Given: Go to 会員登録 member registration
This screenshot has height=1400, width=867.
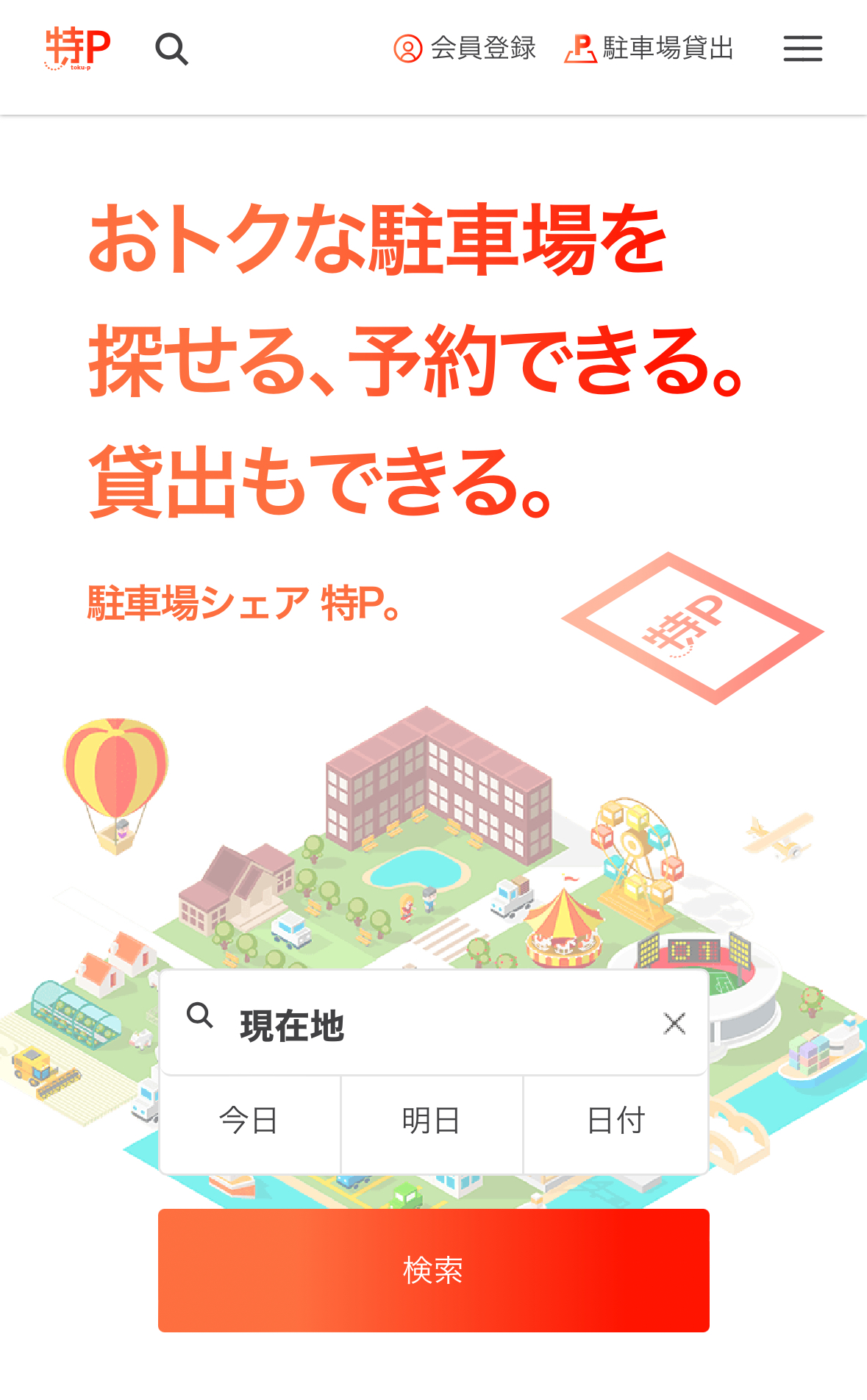Looking at the screenshot, I should coord(465,49).
